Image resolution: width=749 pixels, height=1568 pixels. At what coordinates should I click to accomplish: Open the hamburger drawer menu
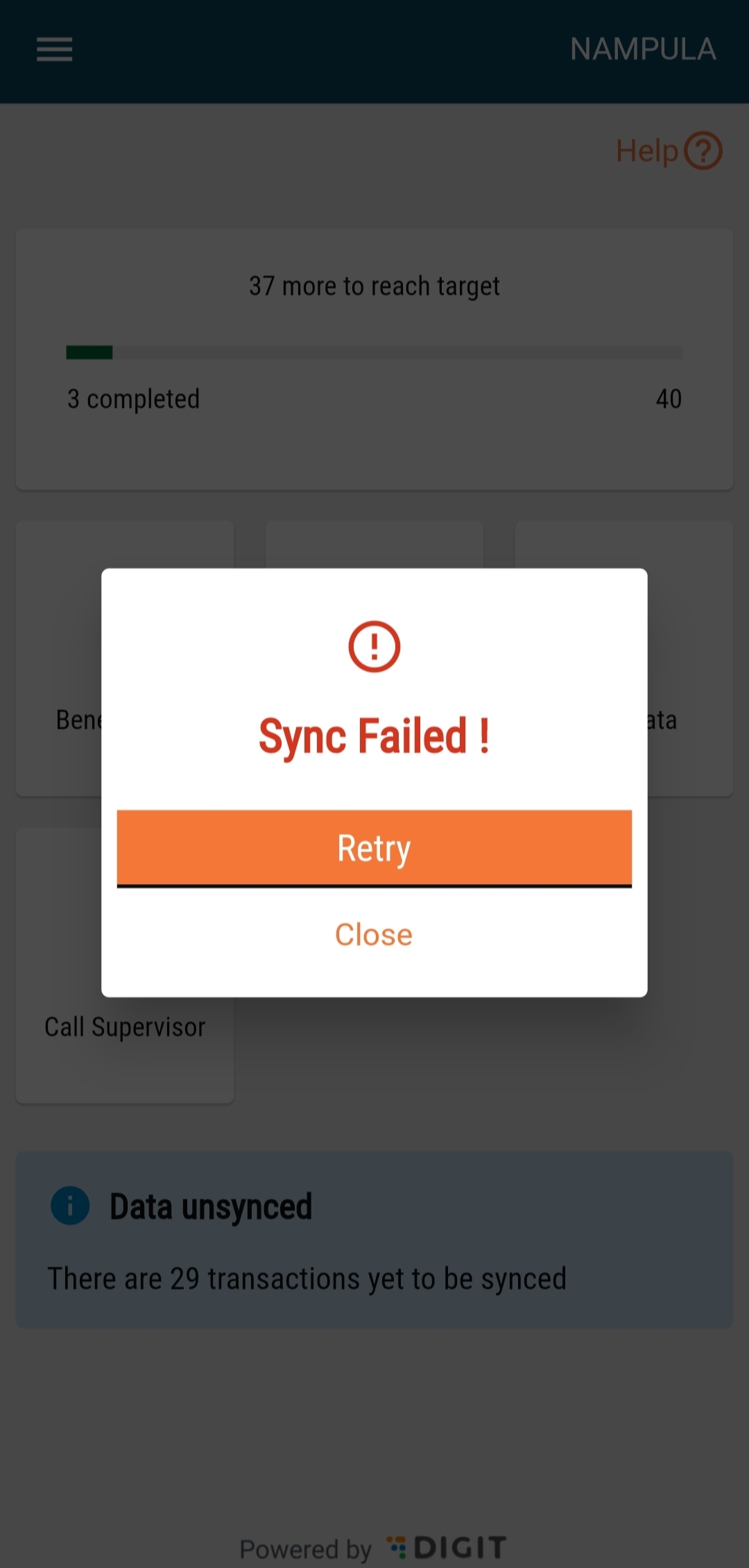point(55,49)
